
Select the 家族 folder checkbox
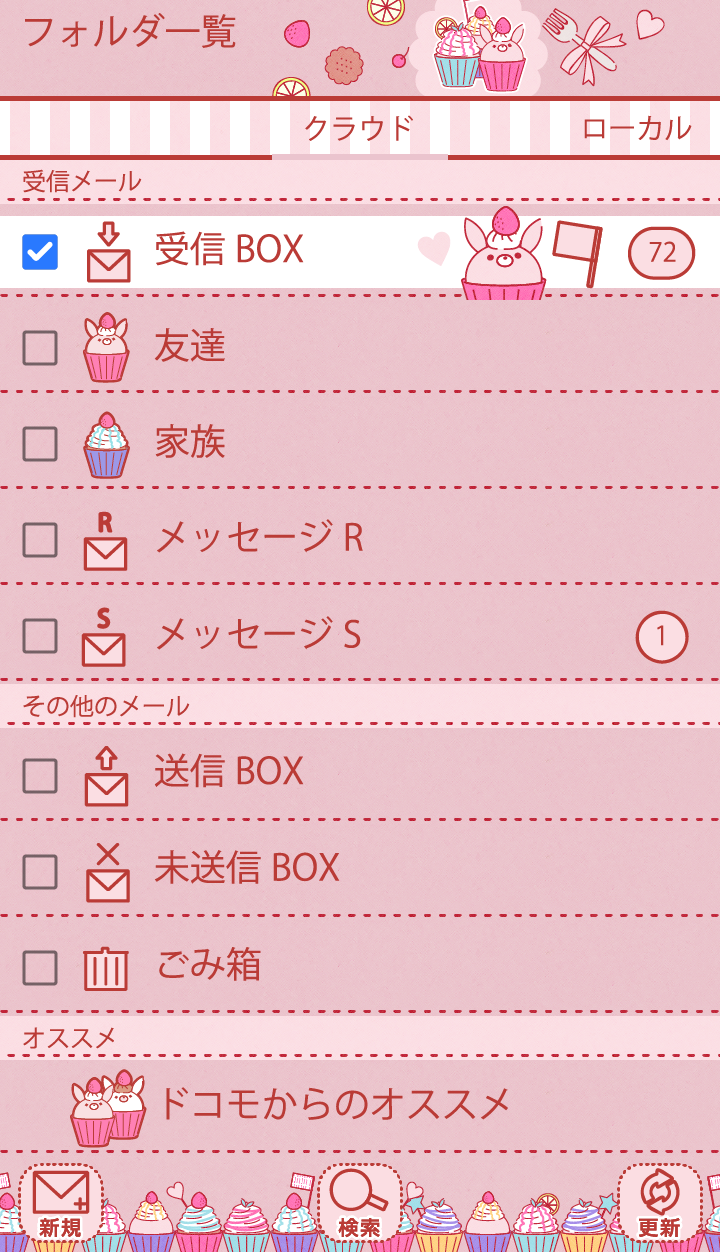(40, 444)
